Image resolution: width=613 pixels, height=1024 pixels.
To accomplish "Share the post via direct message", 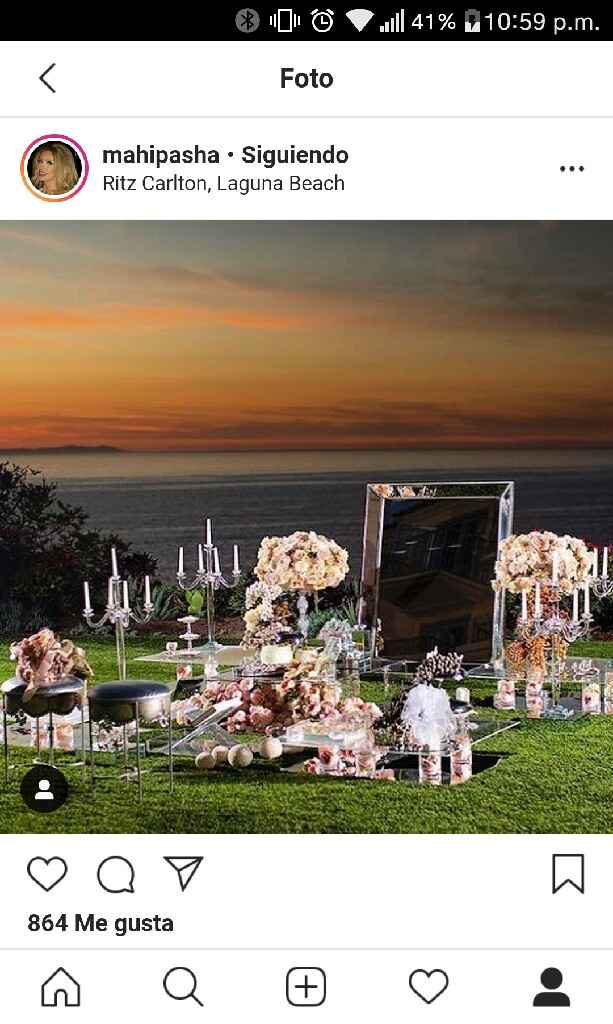I will click(183, 873).
